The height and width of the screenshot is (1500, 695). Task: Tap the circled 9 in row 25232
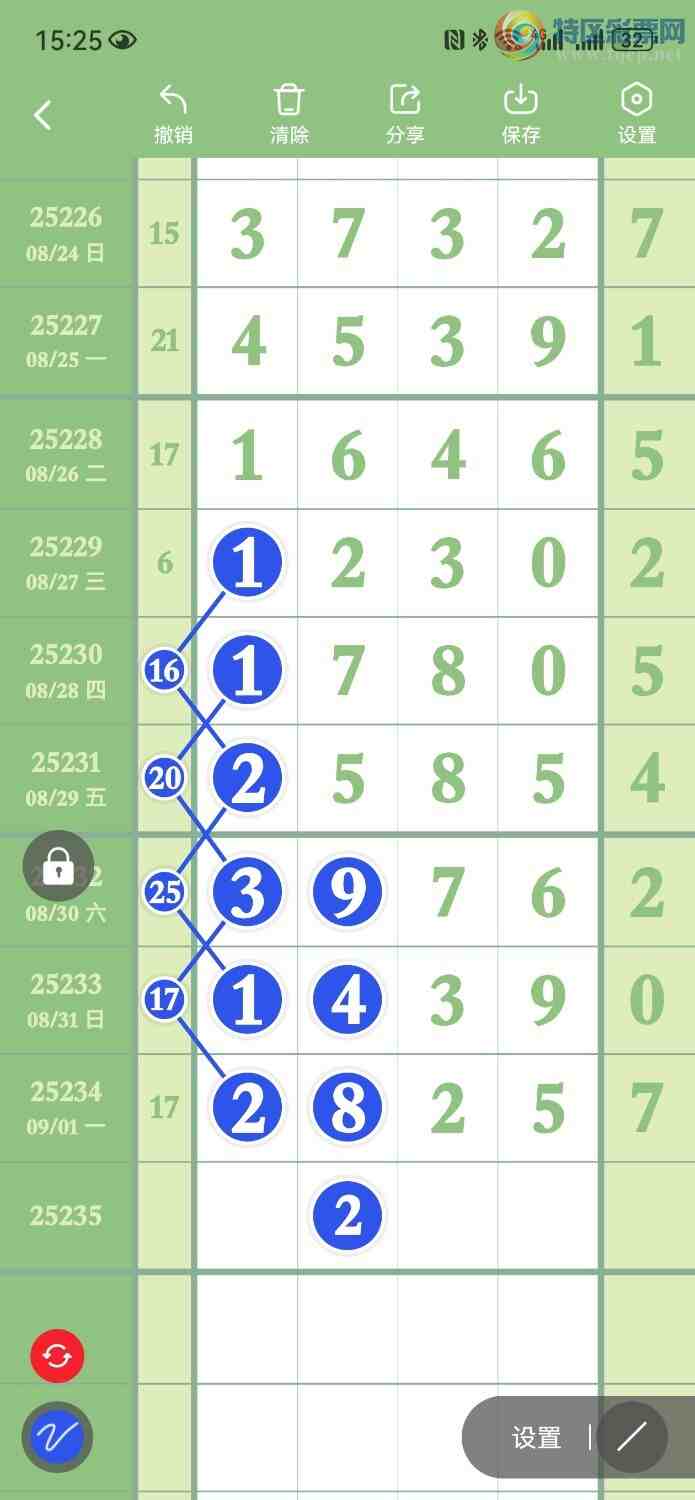coord(347,891)
